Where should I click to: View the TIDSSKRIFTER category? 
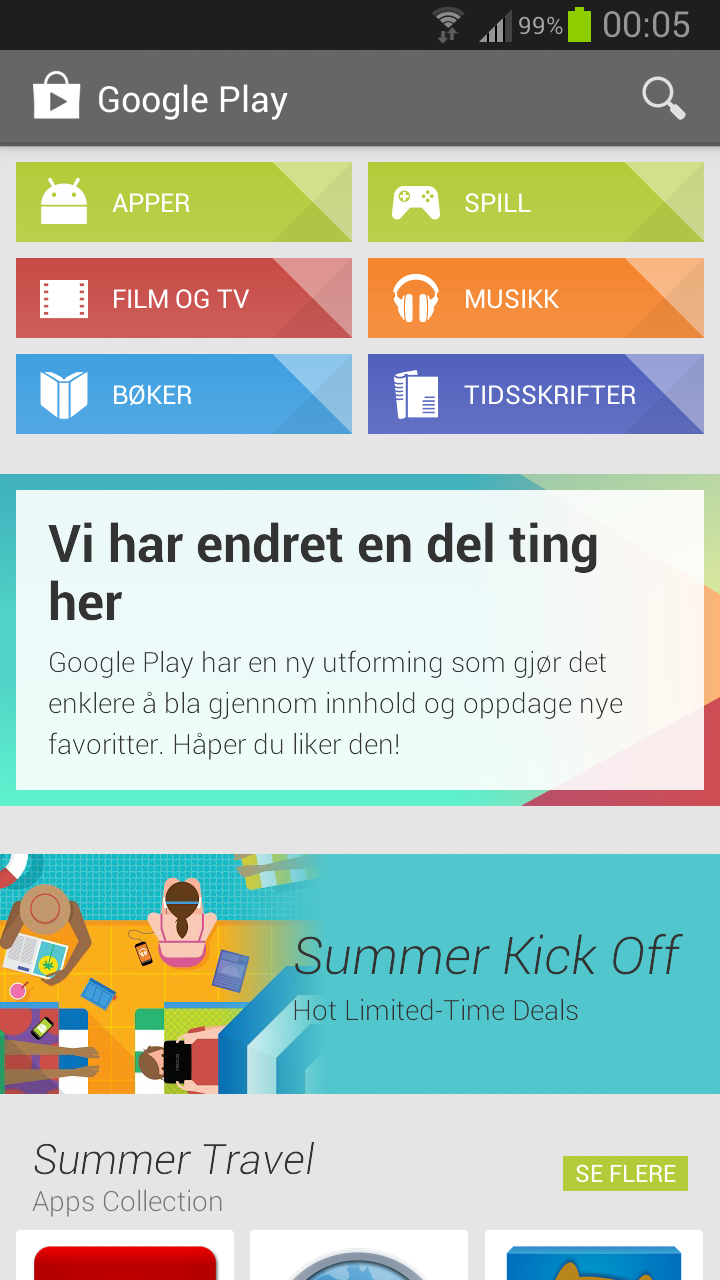[x=536, y=394]
